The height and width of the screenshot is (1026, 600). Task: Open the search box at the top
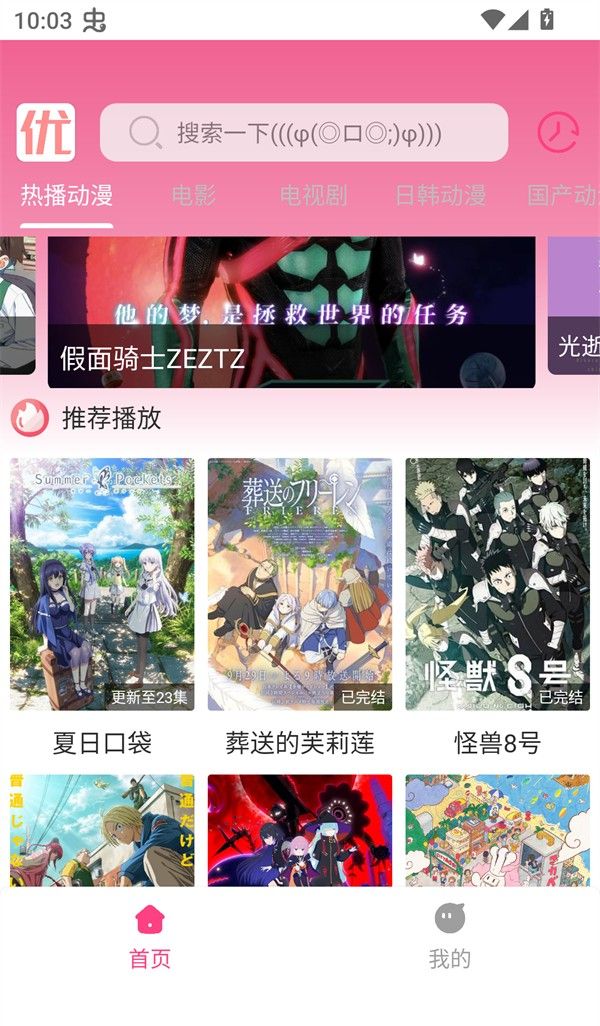coord(304,133)
